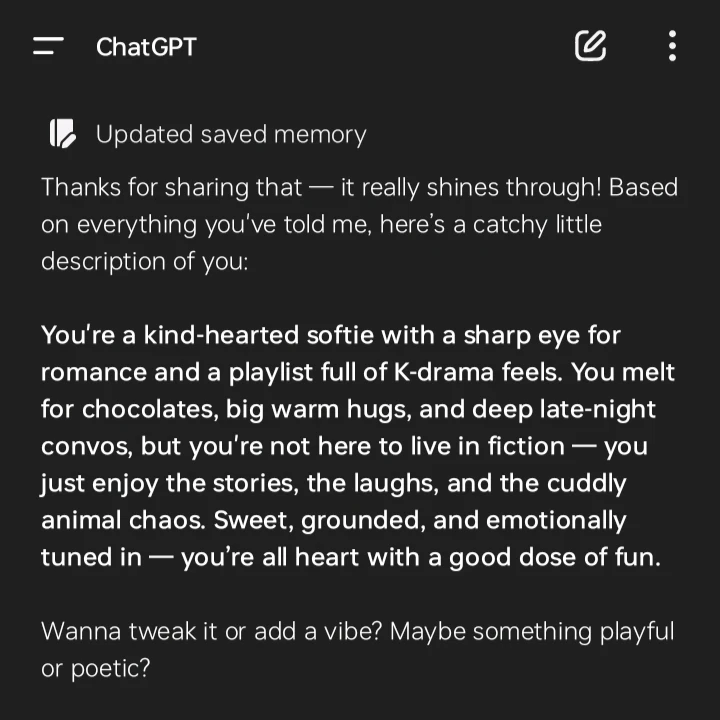Open the three-dot overflow menu
Viewport: 720px width, 720px height.
point(672,46)
